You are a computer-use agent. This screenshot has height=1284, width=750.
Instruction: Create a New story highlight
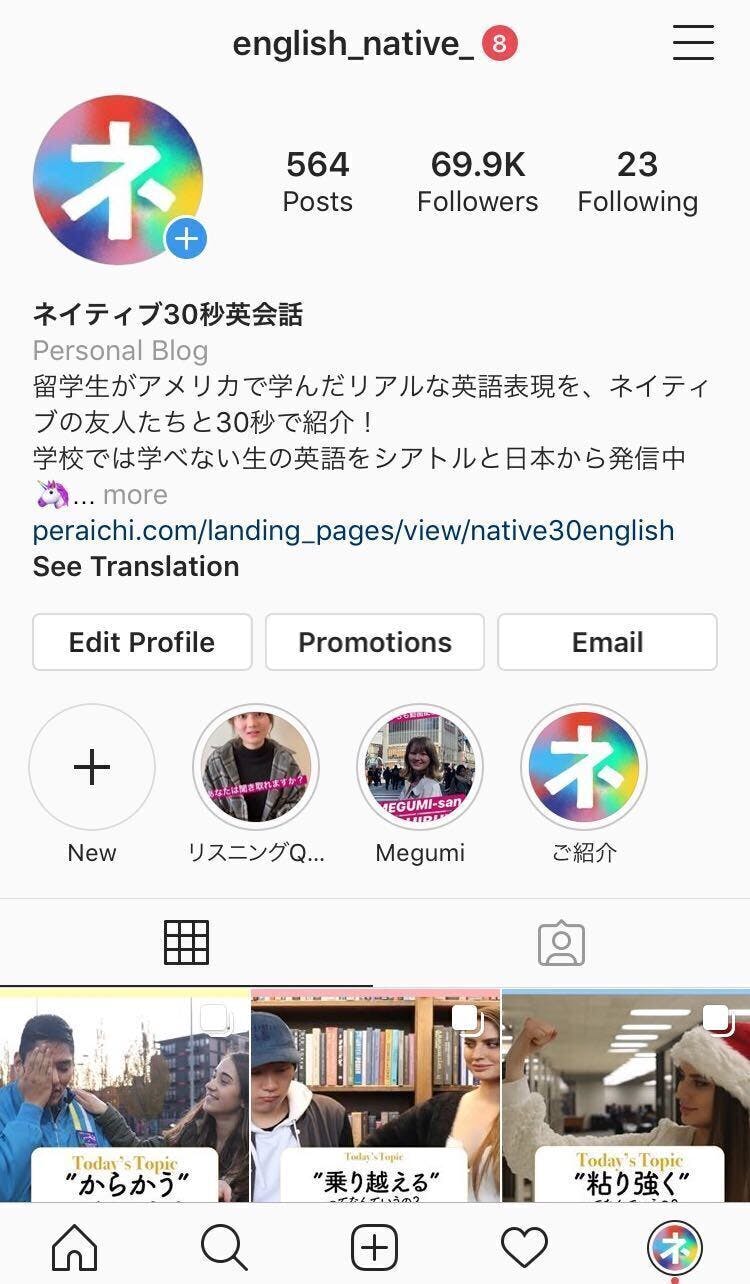[92, 768]
